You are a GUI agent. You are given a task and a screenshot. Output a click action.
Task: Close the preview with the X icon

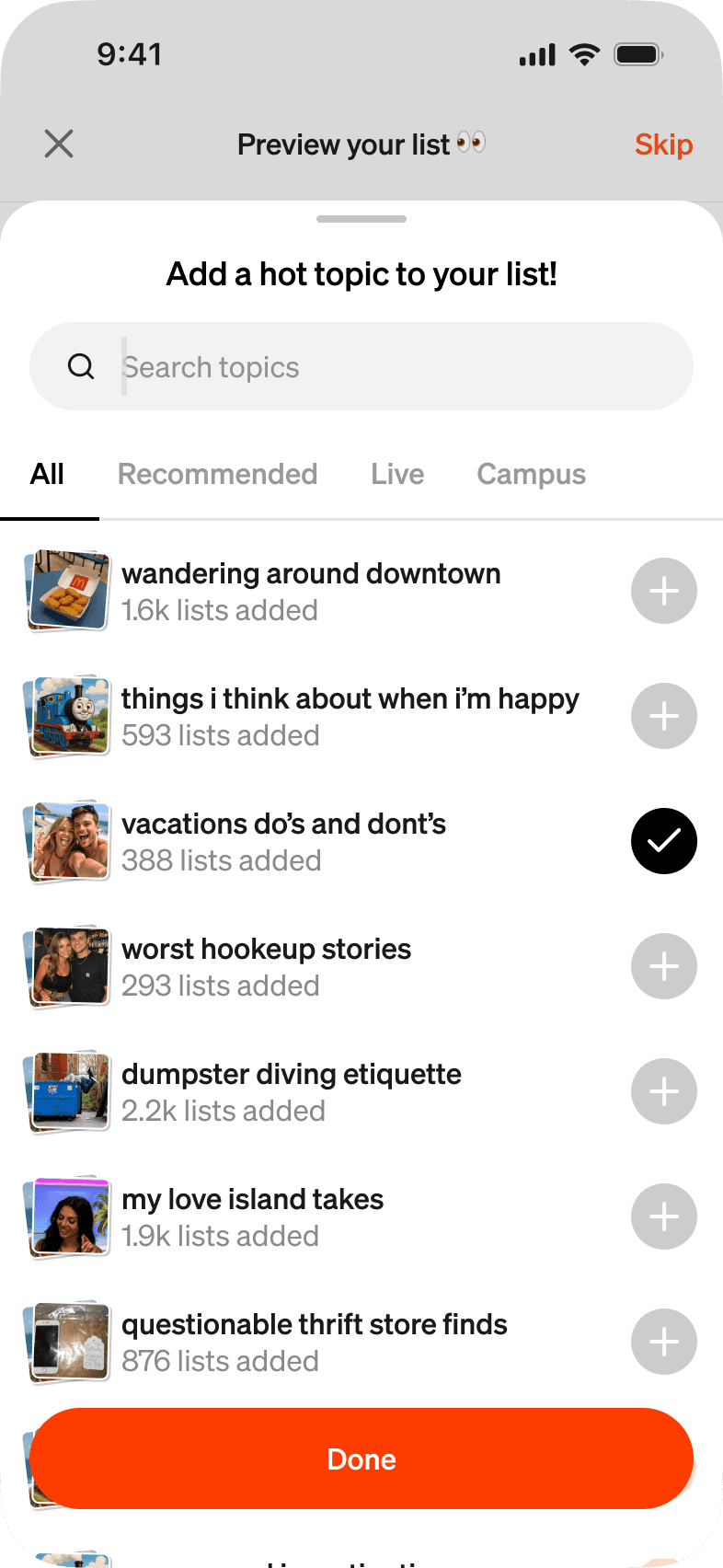pyautogui.click(x=59, y=144)
